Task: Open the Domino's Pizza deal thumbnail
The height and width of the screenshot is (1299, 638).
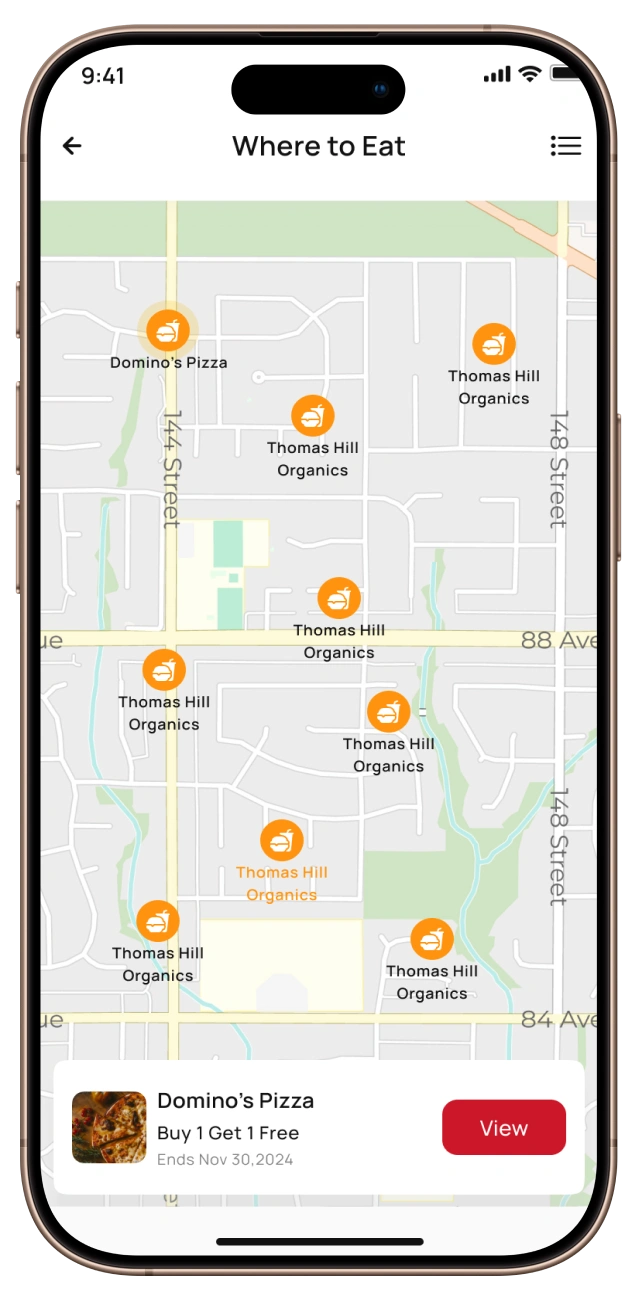Action: 109,1127
